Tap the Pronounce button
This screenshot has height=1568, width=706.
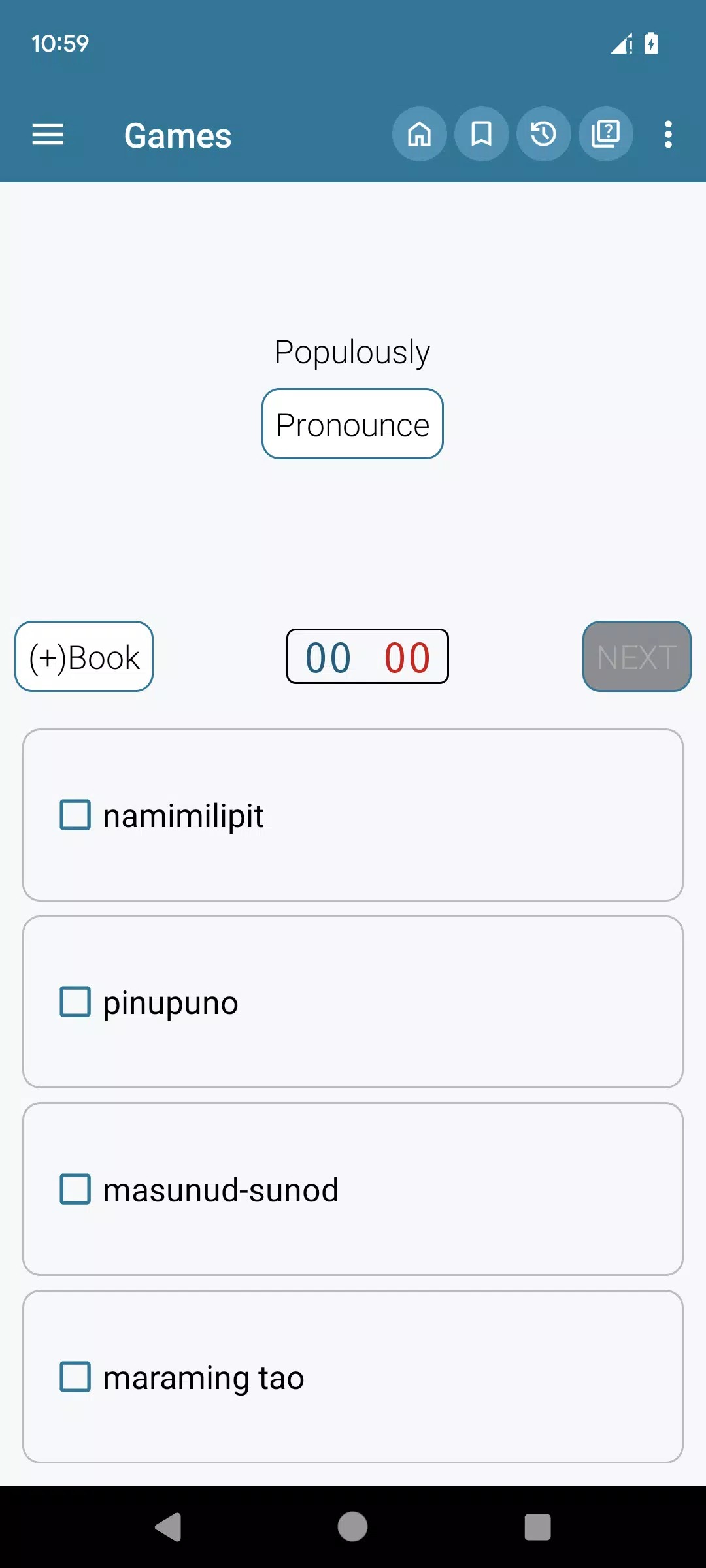(x=352, y=425)
